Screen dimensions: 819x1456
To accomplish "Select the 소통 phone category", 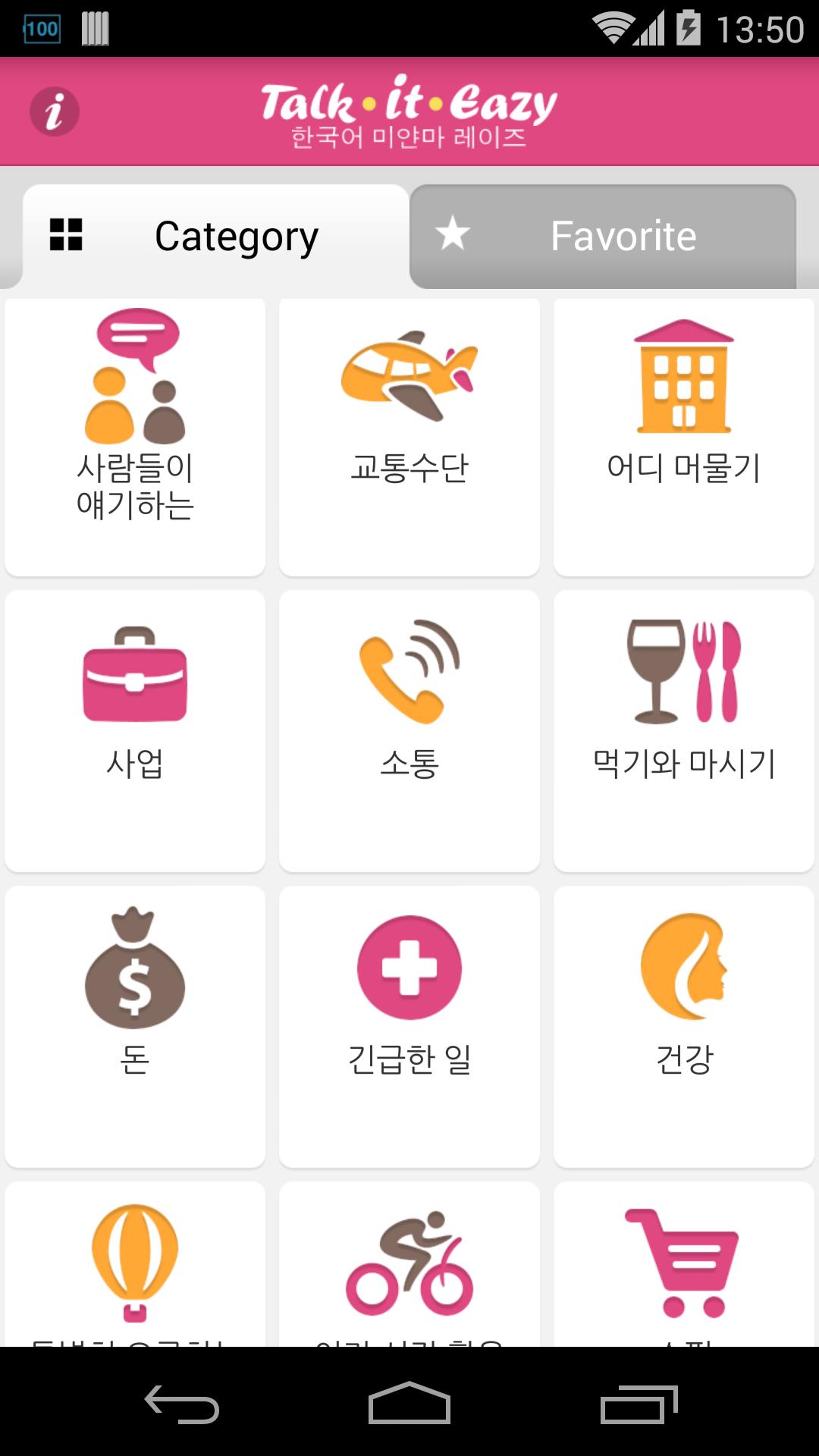I will [x=409, y=730].
